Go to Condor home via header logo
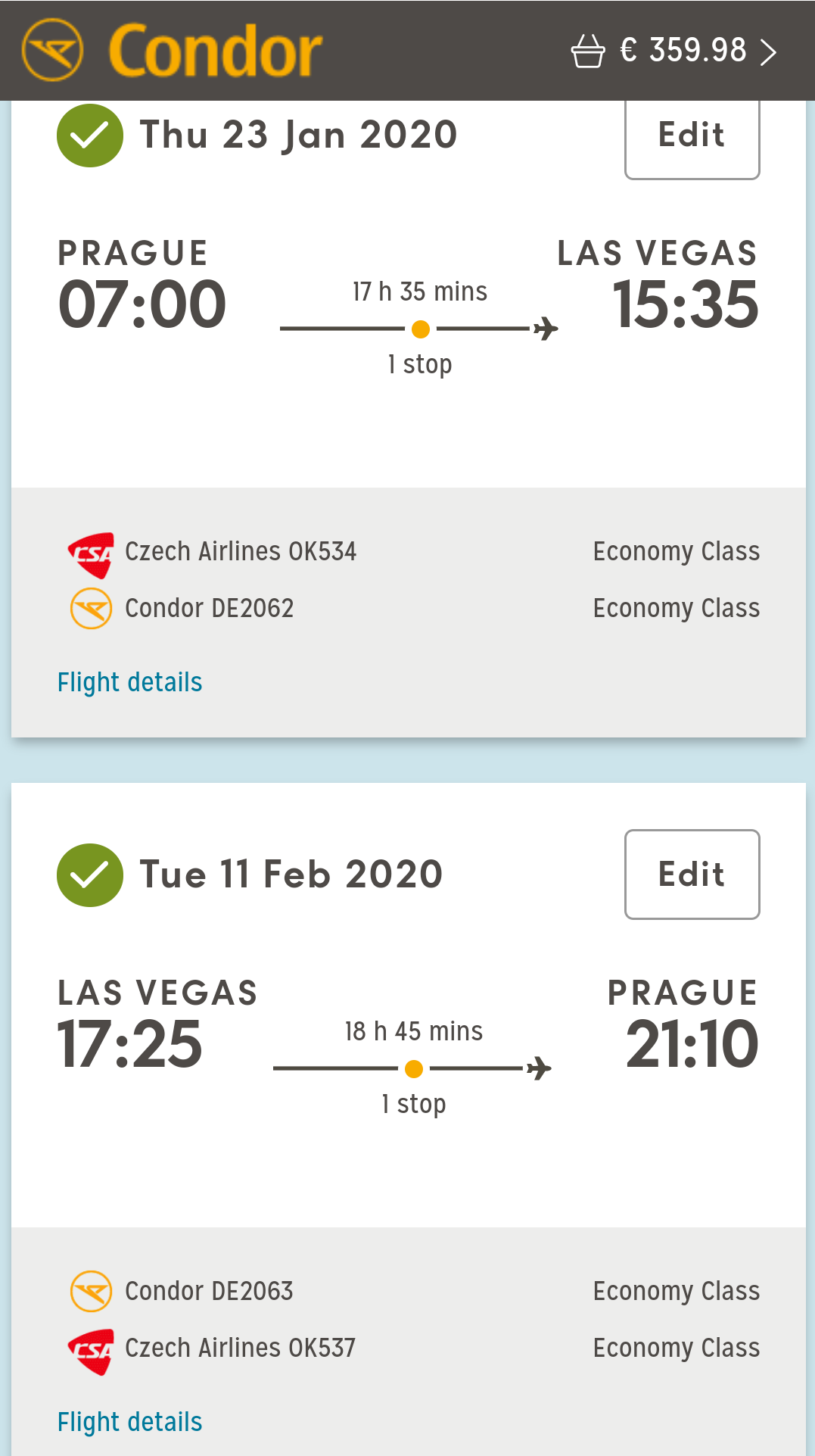The image size is (815, 1456). pos(173,51)
